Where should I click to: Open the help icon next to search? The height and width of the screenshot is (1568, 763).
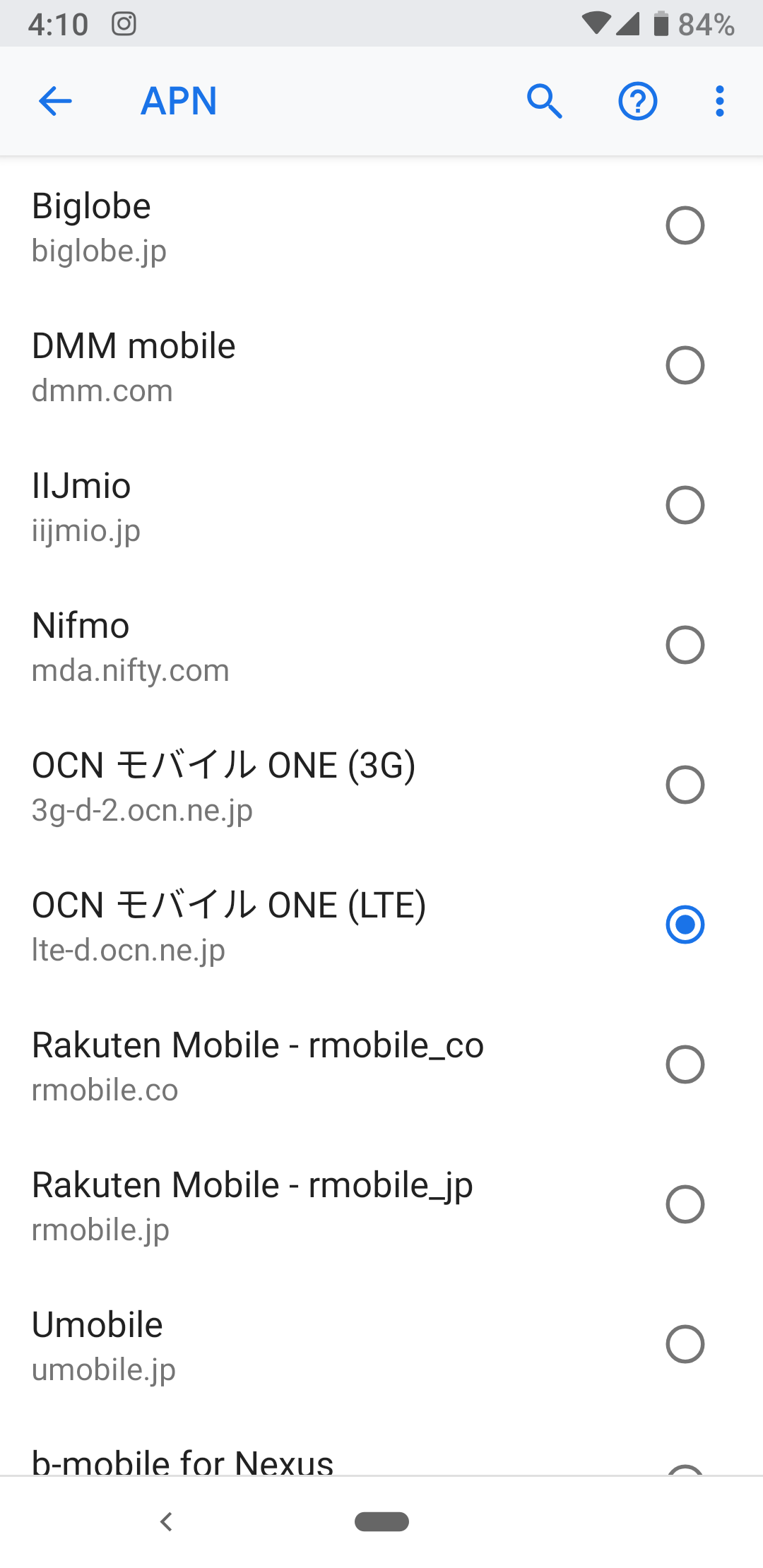(637, 101)
